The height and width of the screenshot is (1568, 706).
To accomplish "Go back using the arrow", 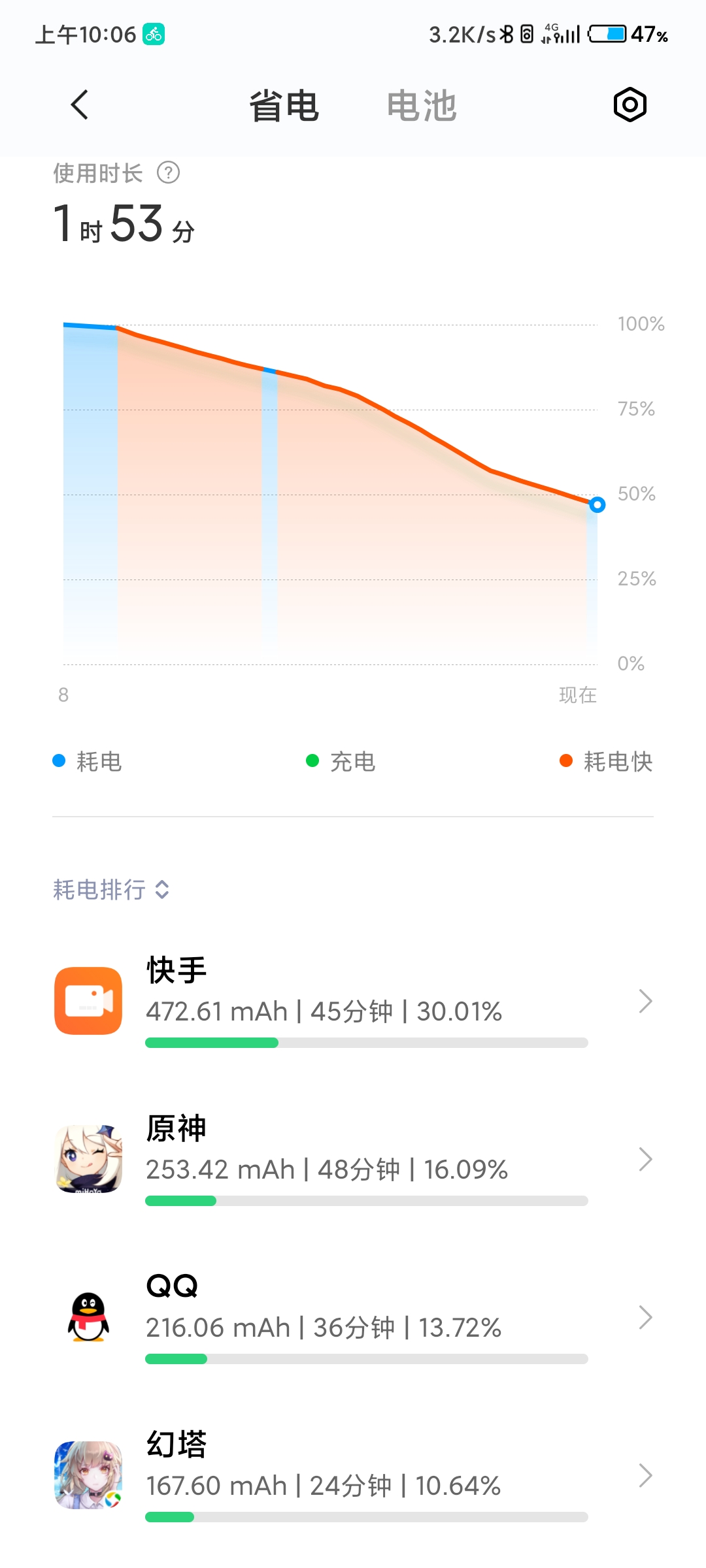I will click(80, 105).
